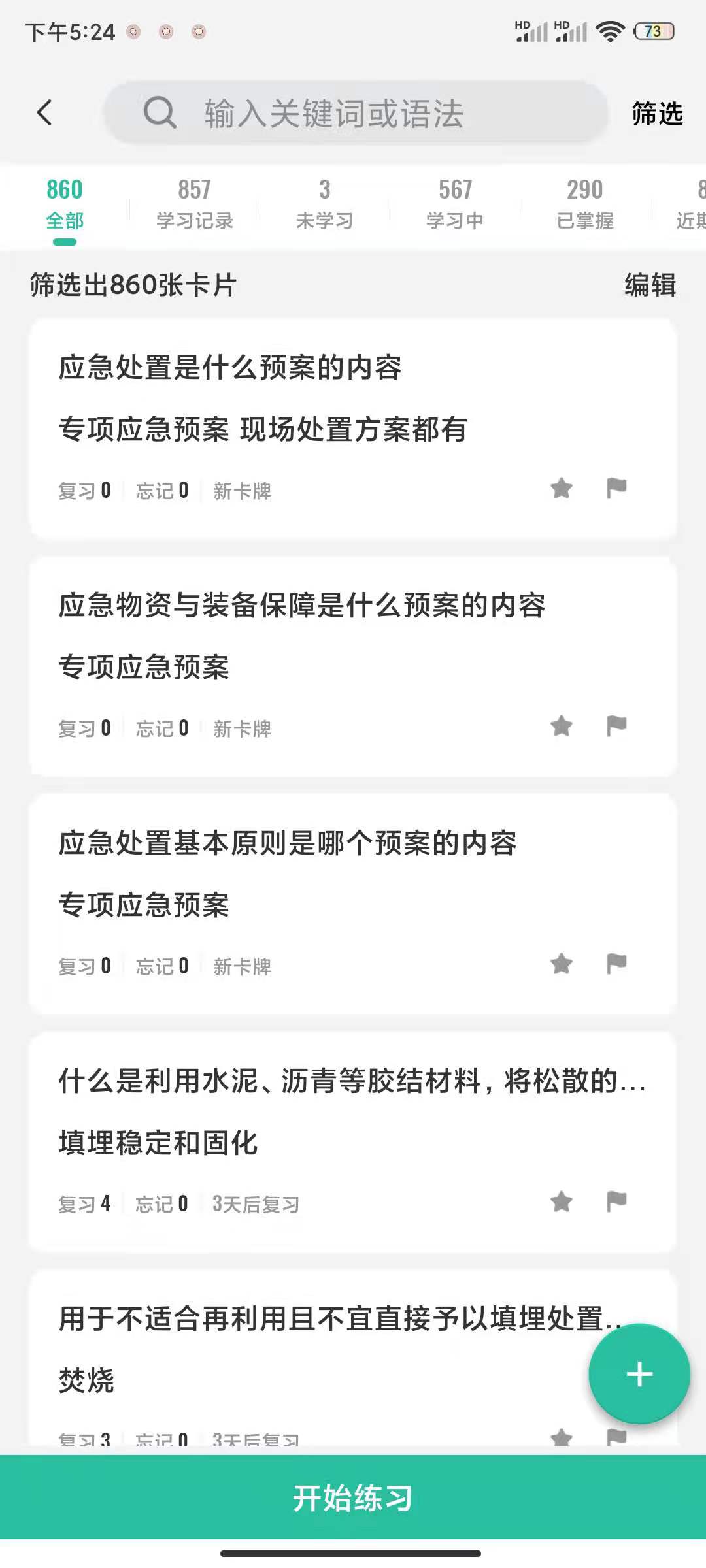Open the card answered 焚烧
The width and height of the screenshot is (706, 1568).
(x=314, y=1359)
